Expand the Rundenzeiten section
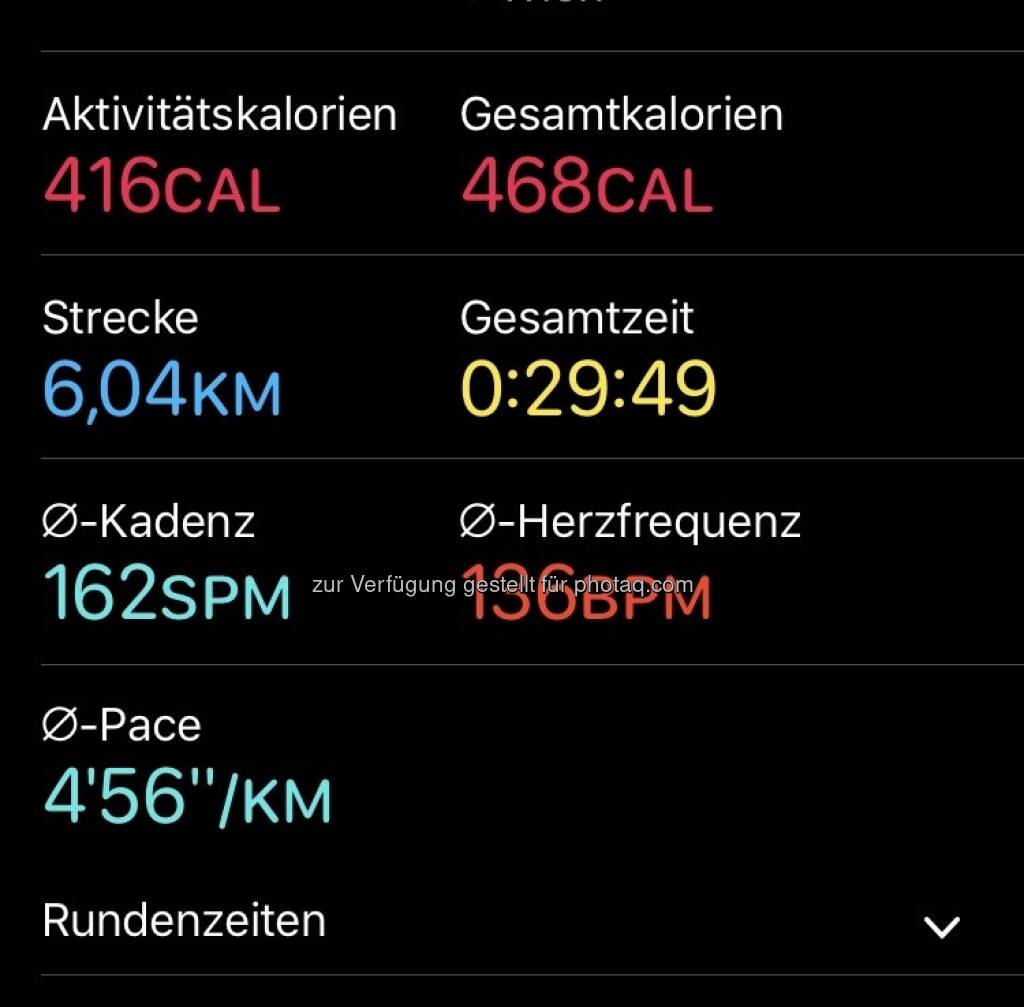Viewport: 1024px width, 1007px height. 941,926
